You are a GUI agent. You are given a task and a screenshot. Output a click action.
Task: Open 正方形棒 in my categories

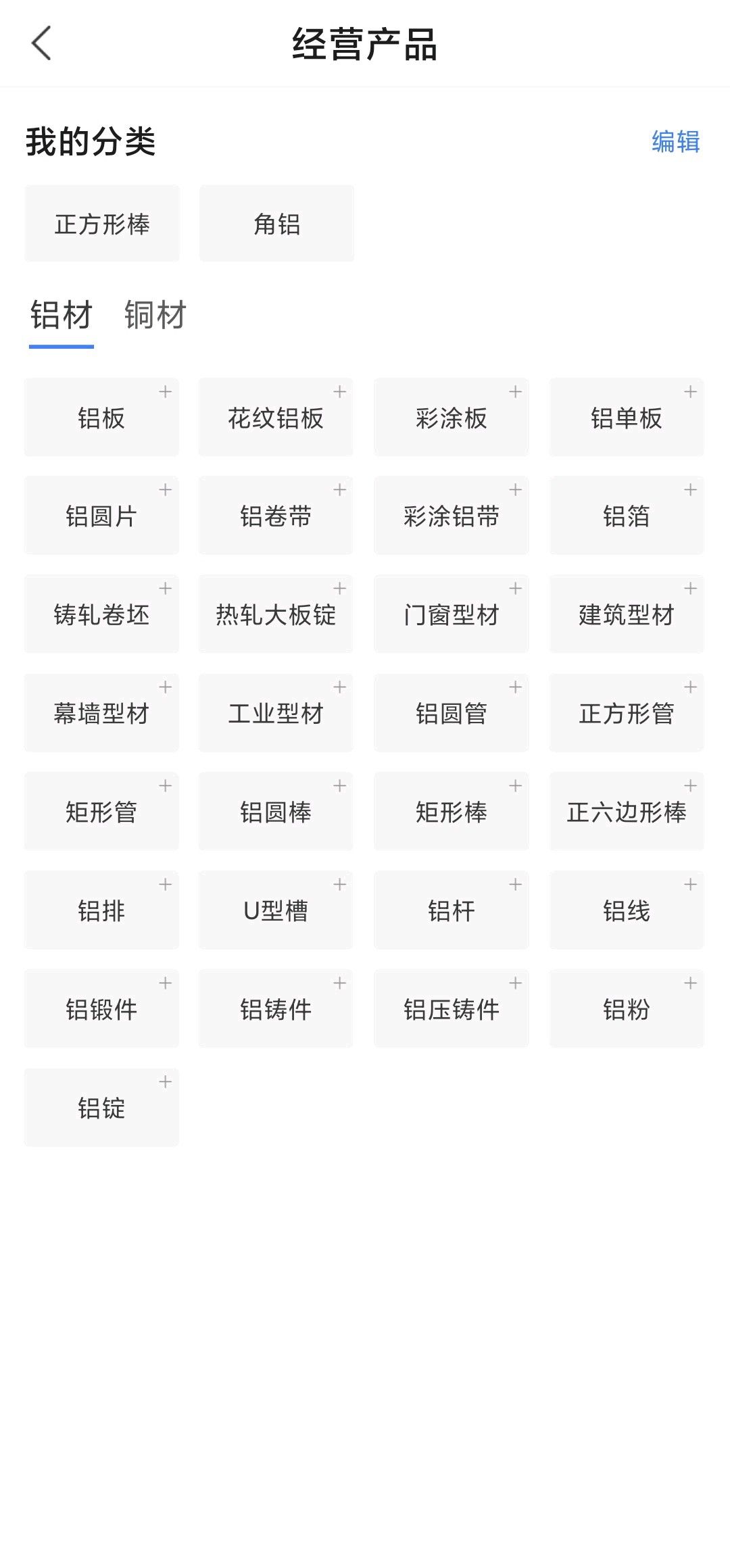102,224
